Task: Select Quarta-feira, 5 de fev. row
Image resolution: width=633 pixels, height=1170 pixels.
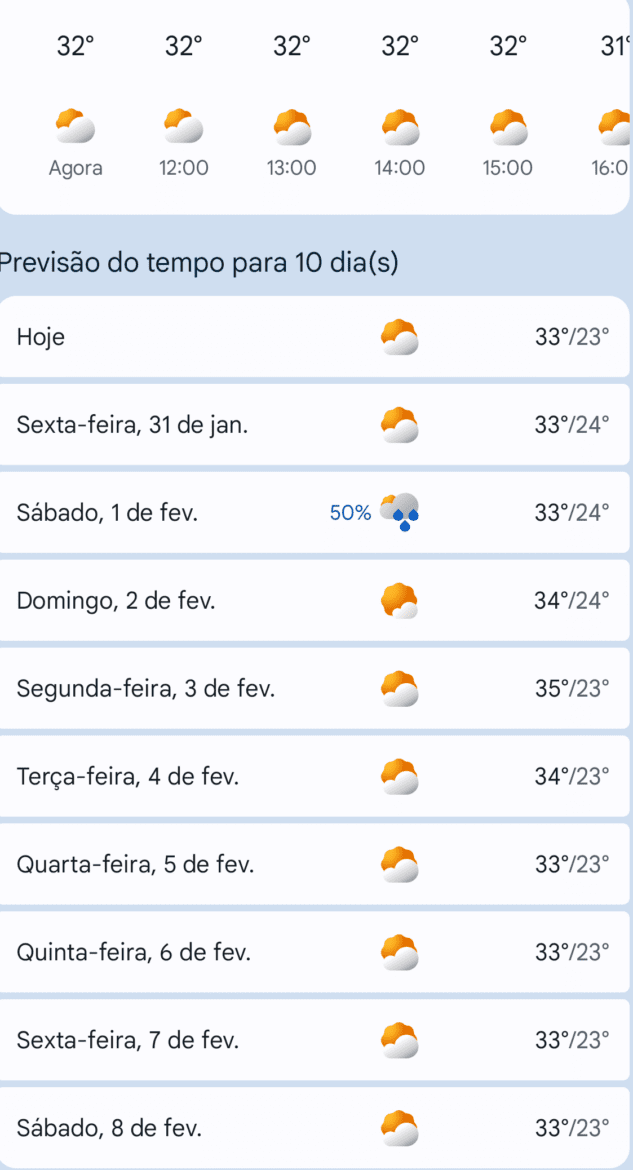Action: [314, 864]
